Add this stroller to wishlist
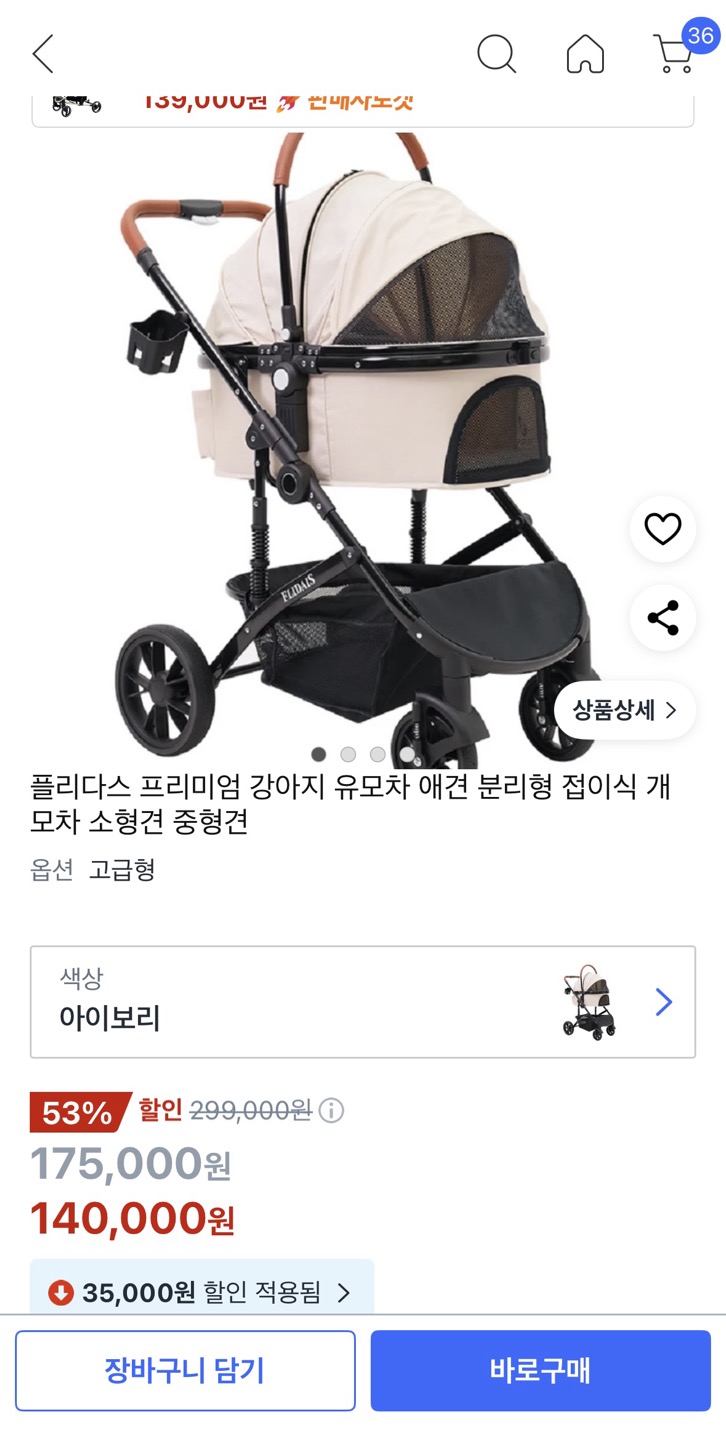The height and width of the screenshot is (1440, 726). tap(662, 529)
